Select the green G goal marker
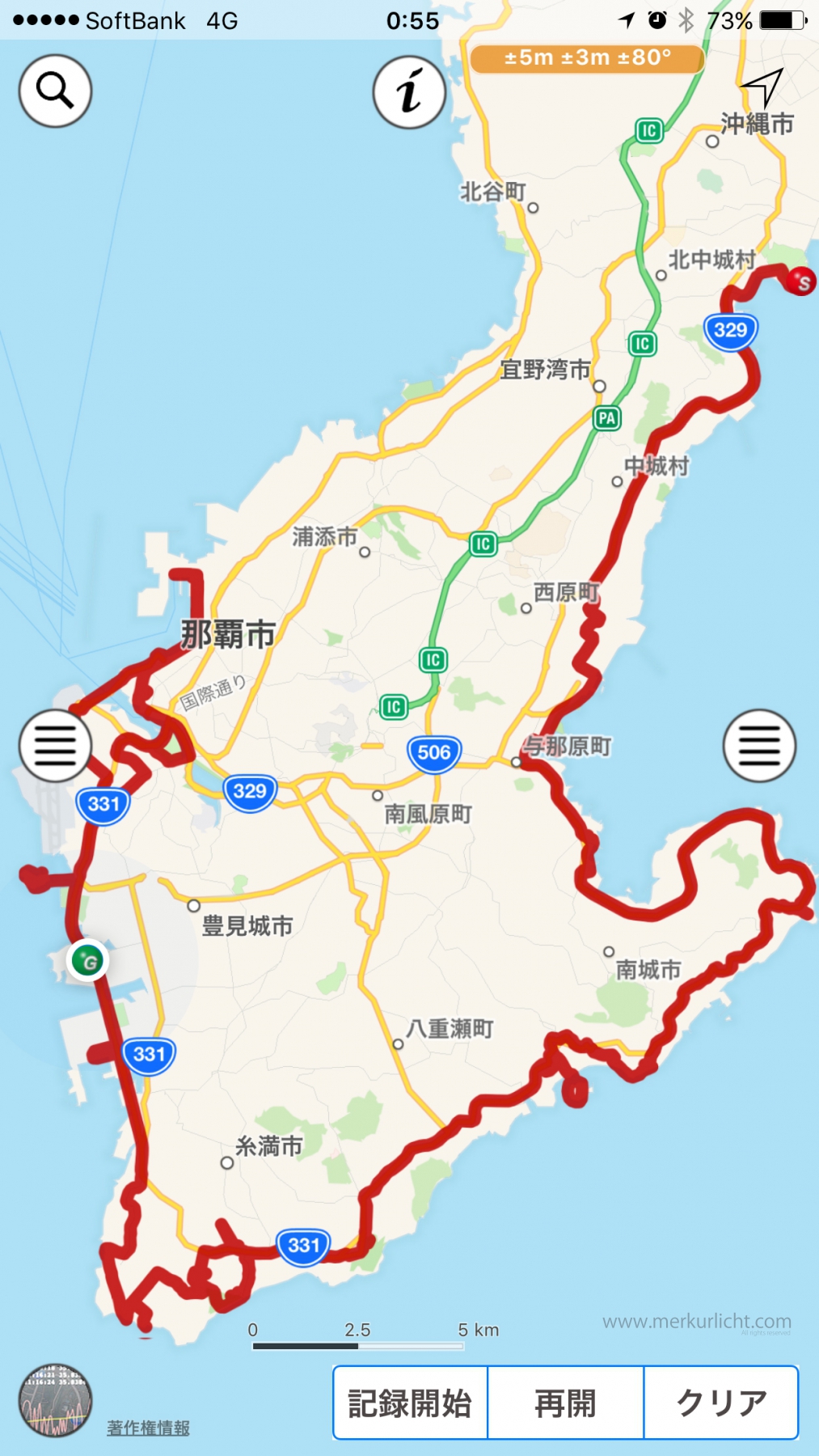This screenshot has width=819, height=1456. coord(88,961)
